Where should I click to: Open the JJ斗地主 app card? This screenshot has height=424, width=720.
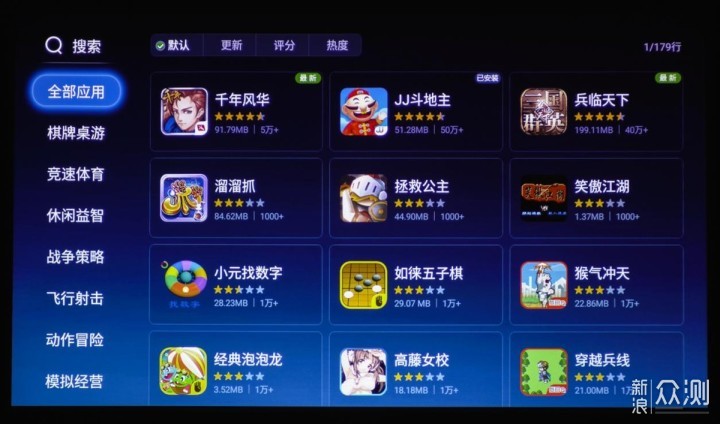click(415, 112)
